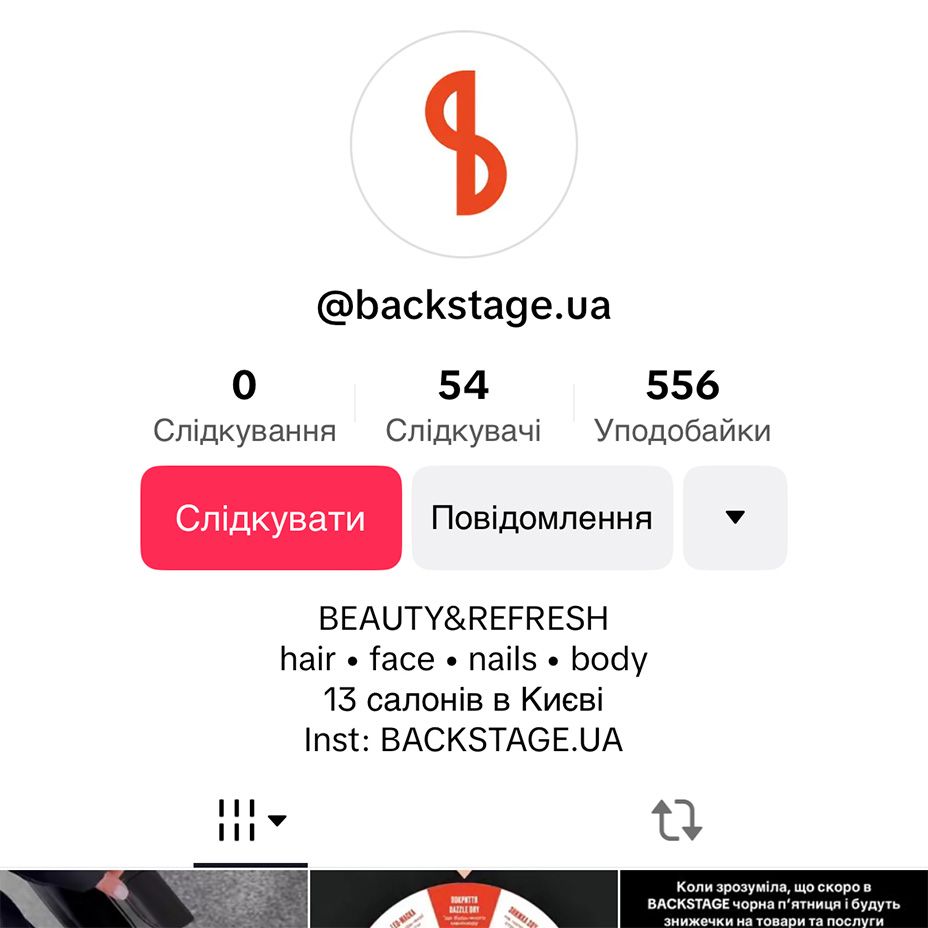Open the Слідкування following list
Image resolution: width=928 pixels, height=928 pixels.
point(244,406)
